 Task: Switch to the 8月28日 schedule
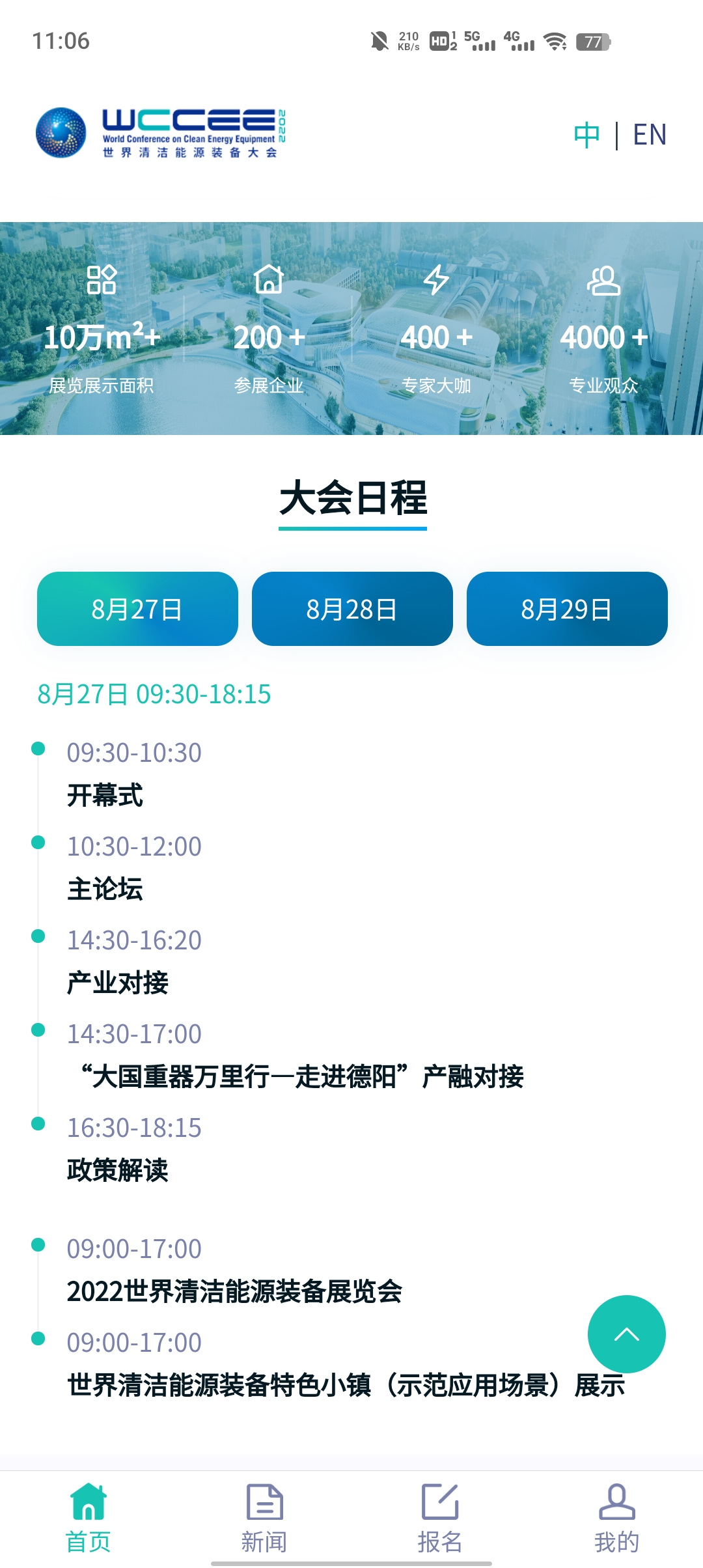351,610
